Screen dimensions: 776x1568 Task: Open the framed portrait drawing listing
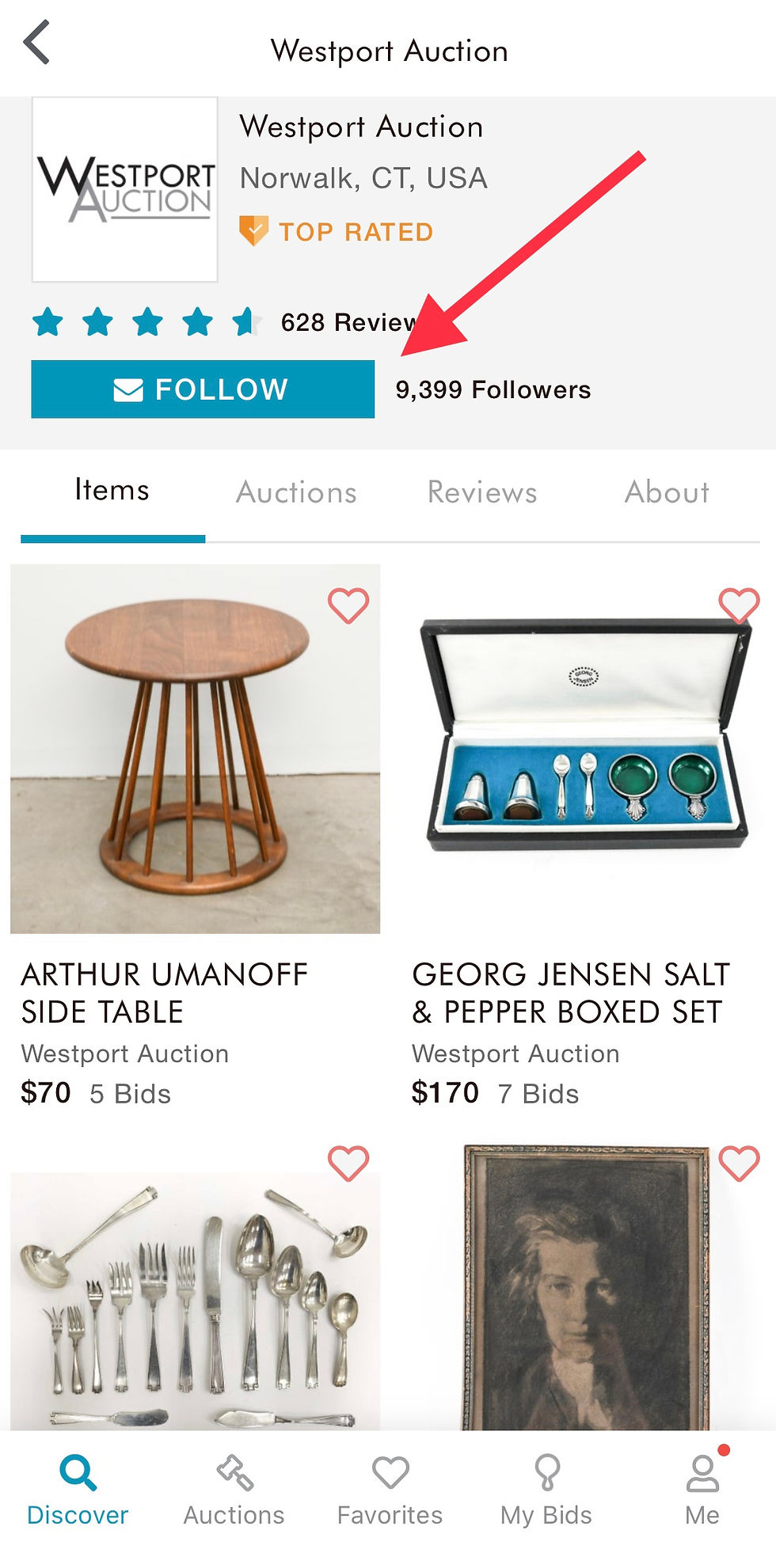[584, 1290]
